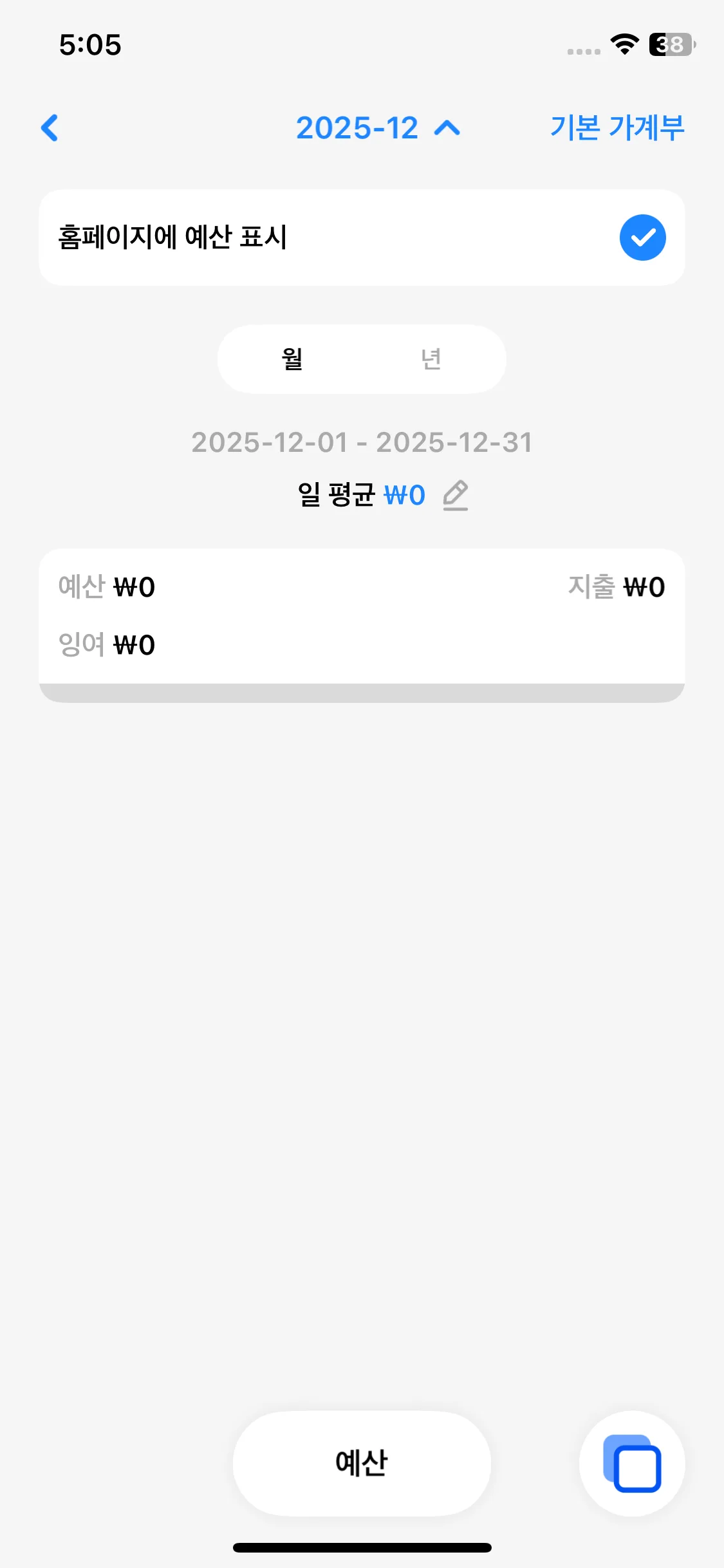Viewport: 724px width, 1568px height.
Task: Disable the 홈페이지에 예산 표시 checkmark
Action: click(x=642, y=237)
